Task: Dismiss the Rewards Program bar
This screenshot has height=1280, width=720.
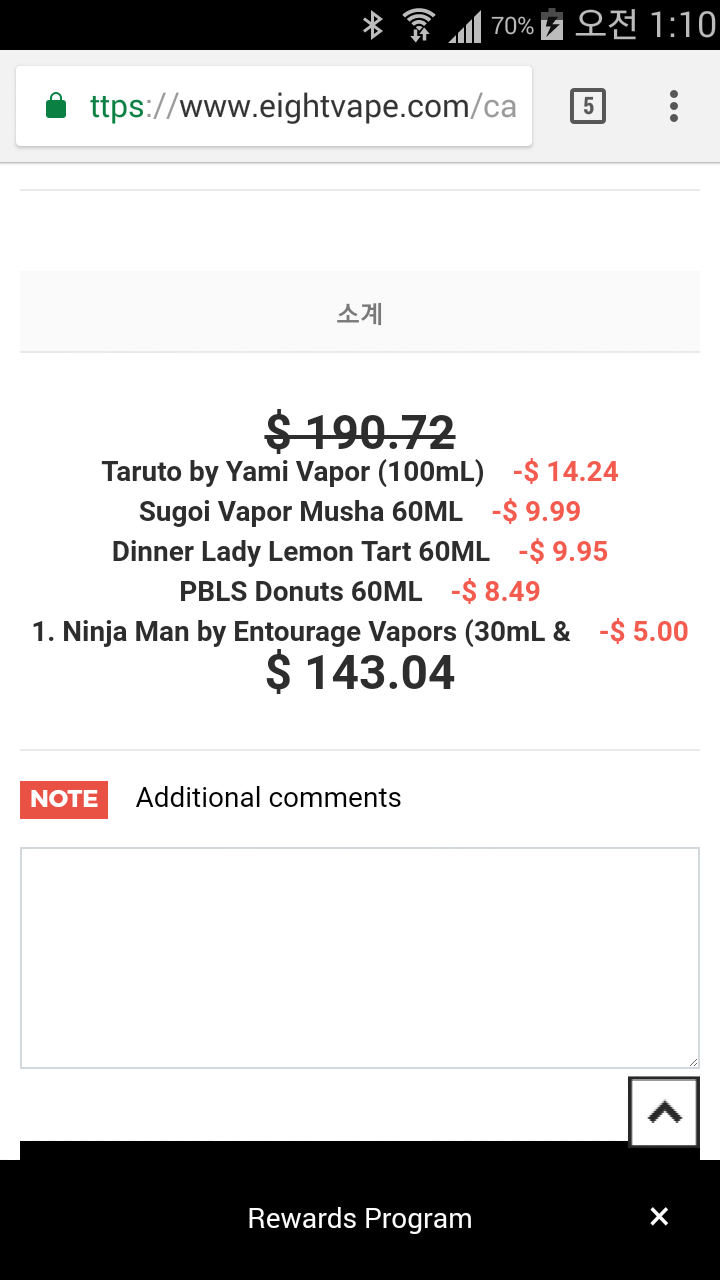Action: [659, 1217]
